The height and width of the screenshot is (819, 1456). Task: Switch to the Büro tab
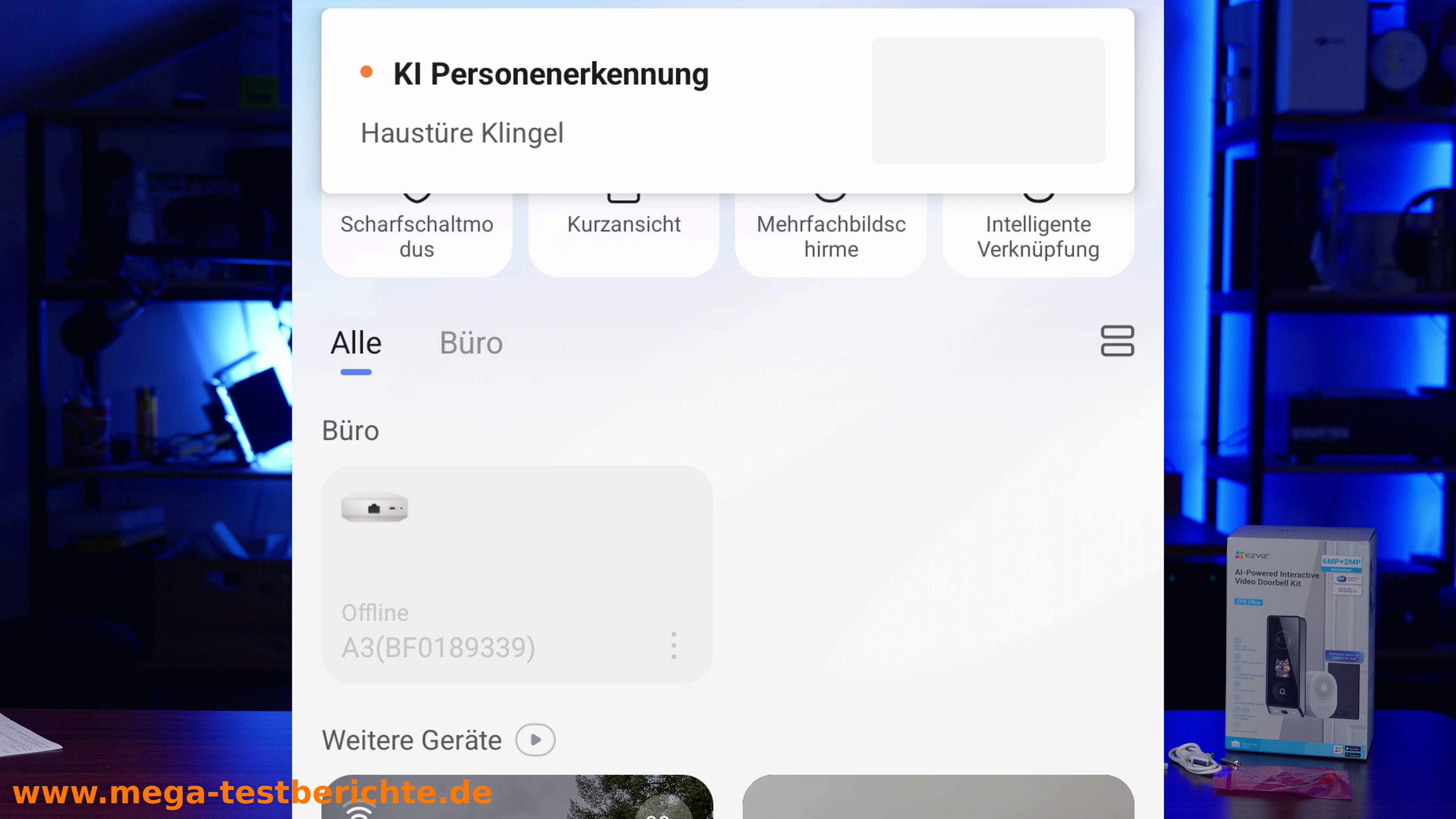[471, 343]
